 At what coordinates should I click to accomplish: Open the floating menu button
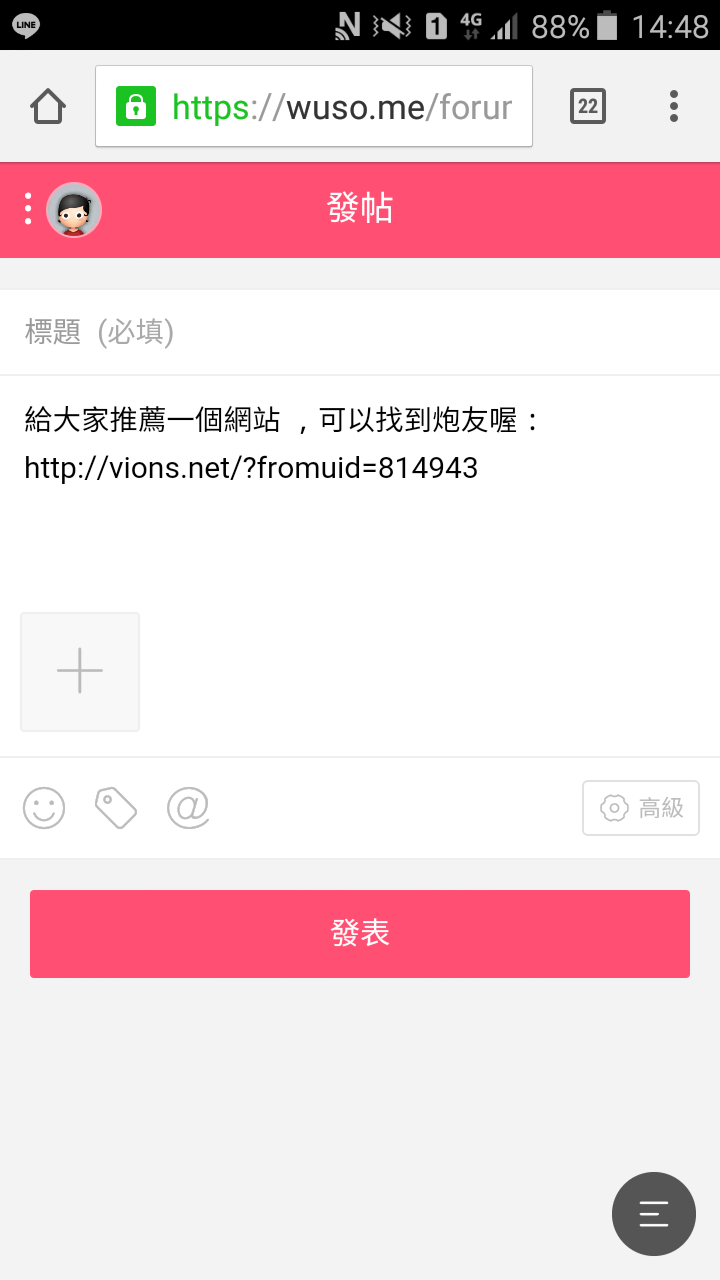(654, 1213)
